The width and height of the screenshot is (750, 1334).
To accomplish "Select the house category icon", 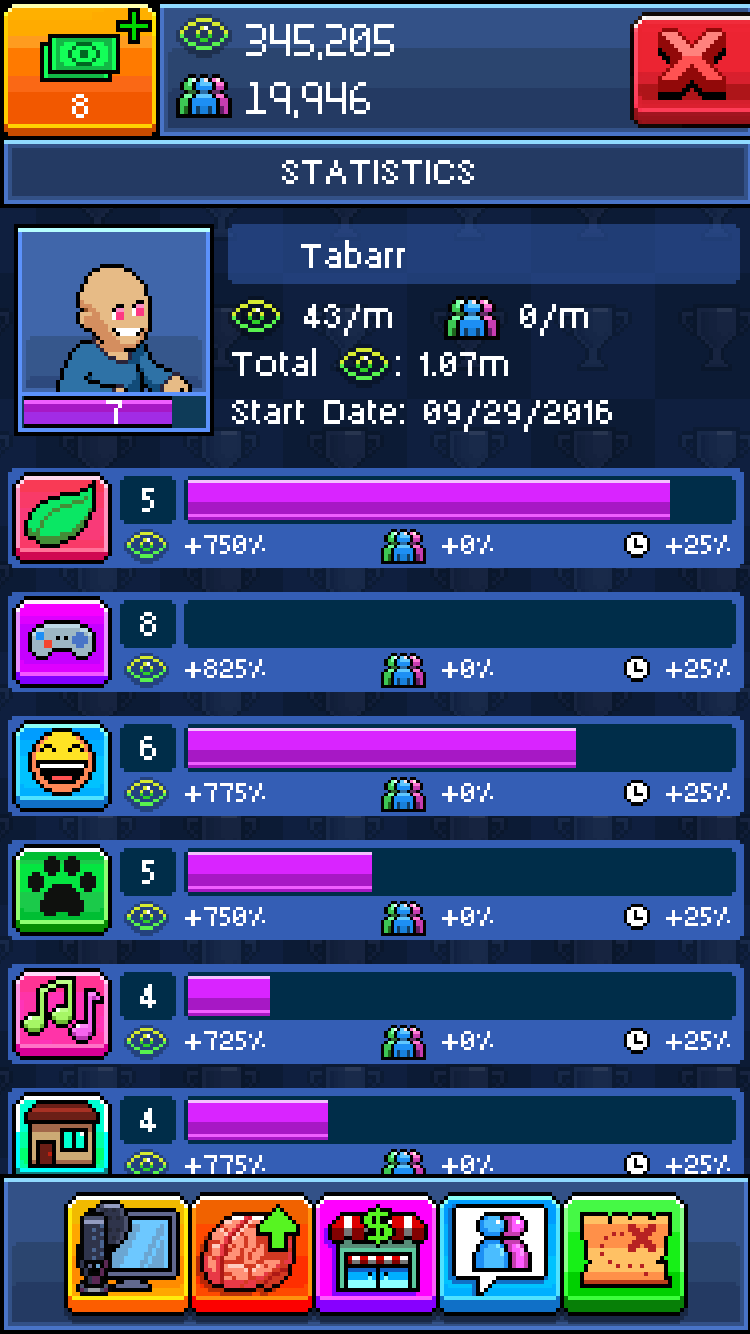I will 62,1134.
